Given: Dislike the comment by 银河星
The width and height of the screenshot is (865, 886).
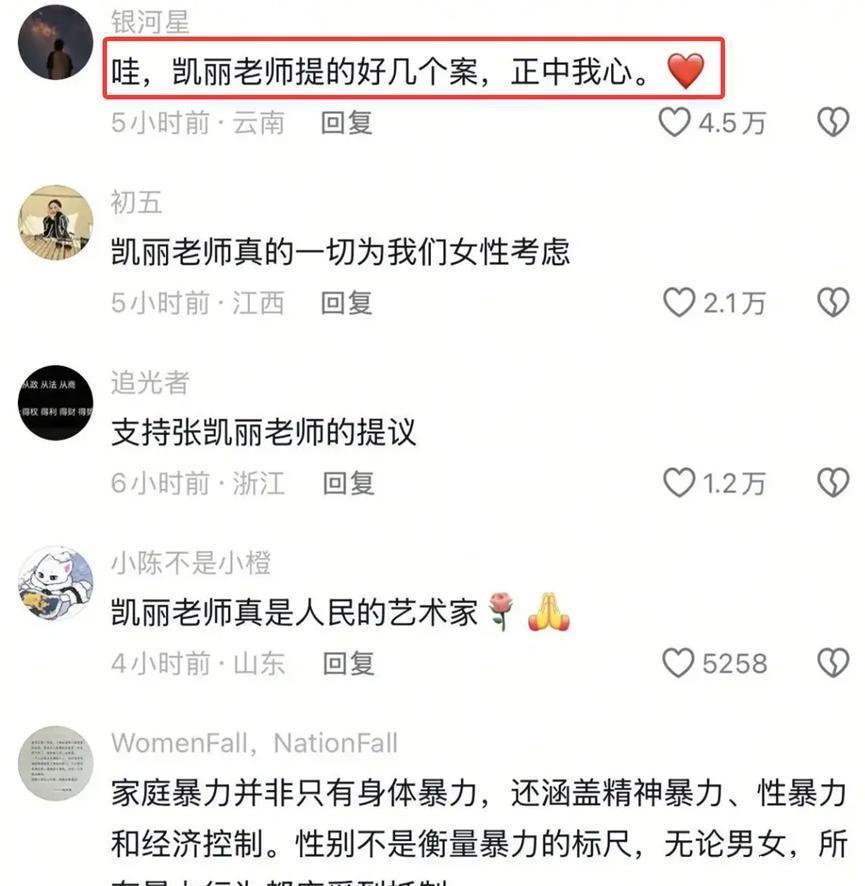Looking at the screenshot, I should coord(833,122).
